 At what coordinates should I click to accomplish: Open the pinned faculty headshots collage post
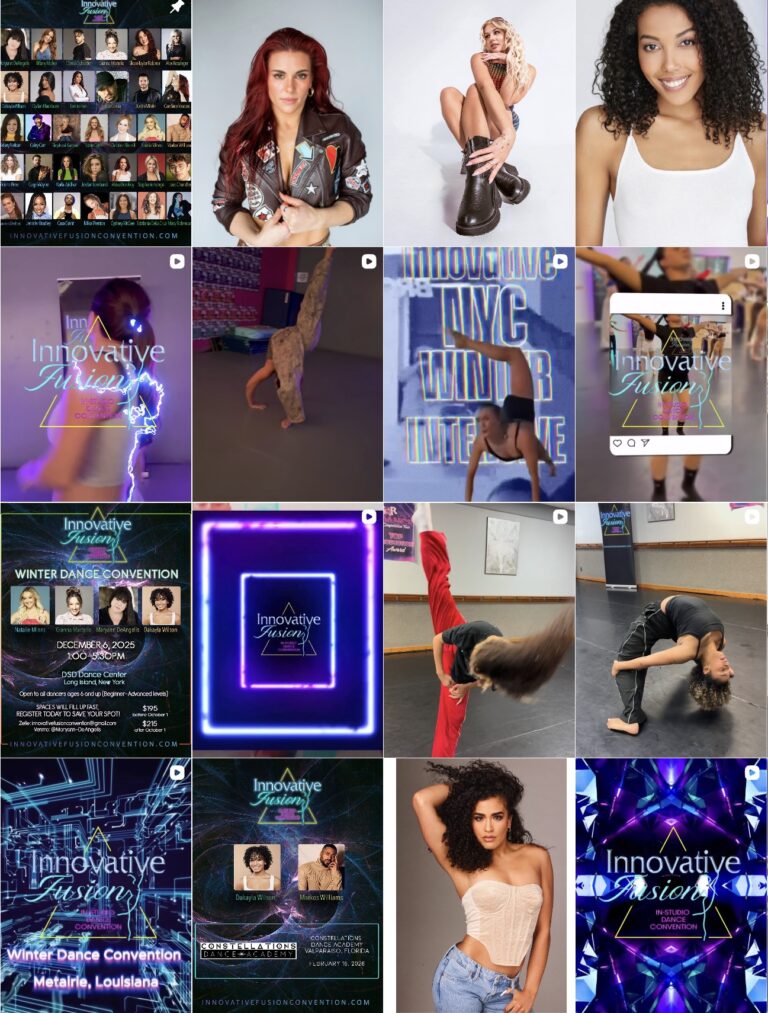point(95,122)
